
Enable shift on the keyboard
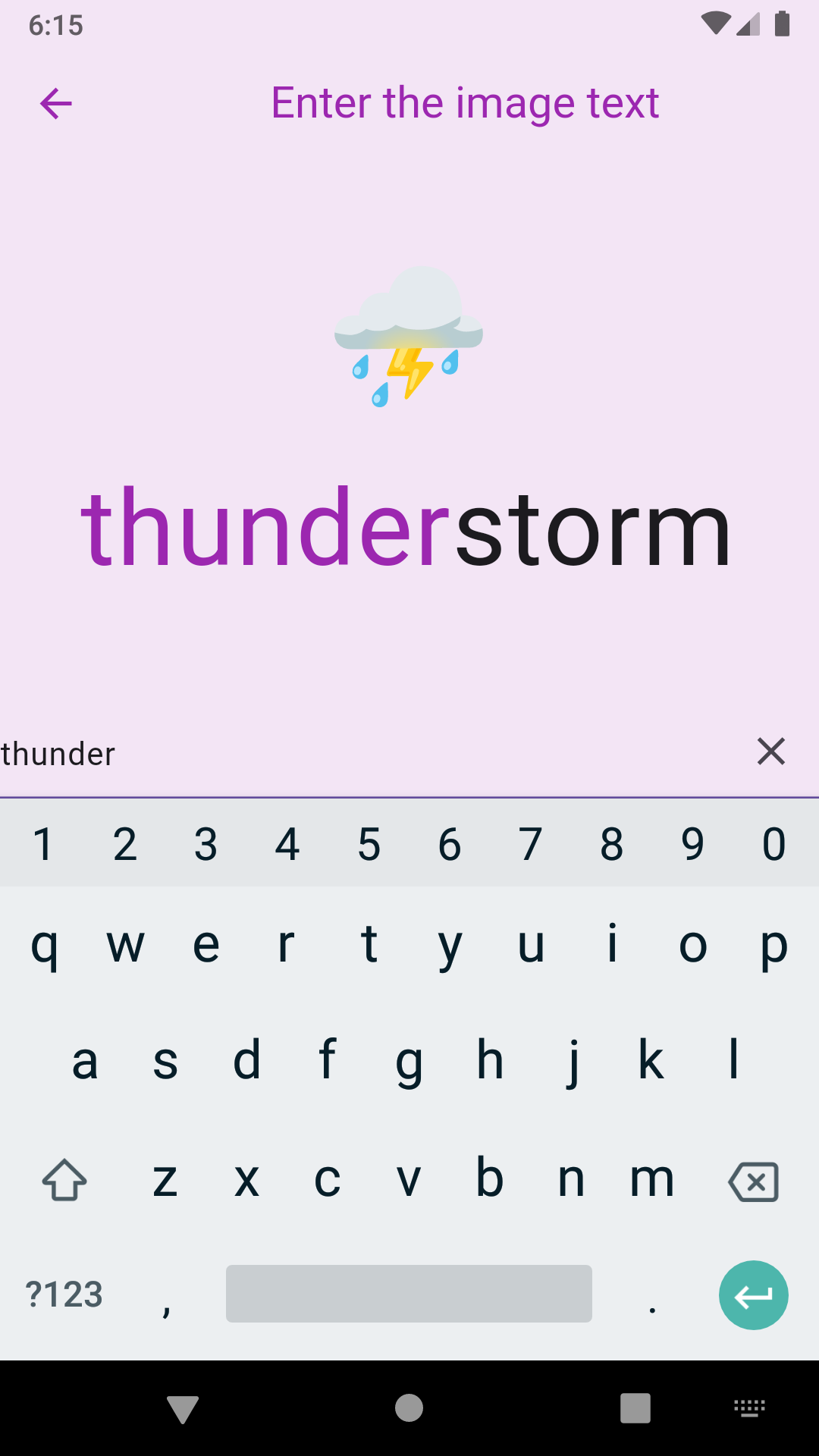tap(64, 1180)
